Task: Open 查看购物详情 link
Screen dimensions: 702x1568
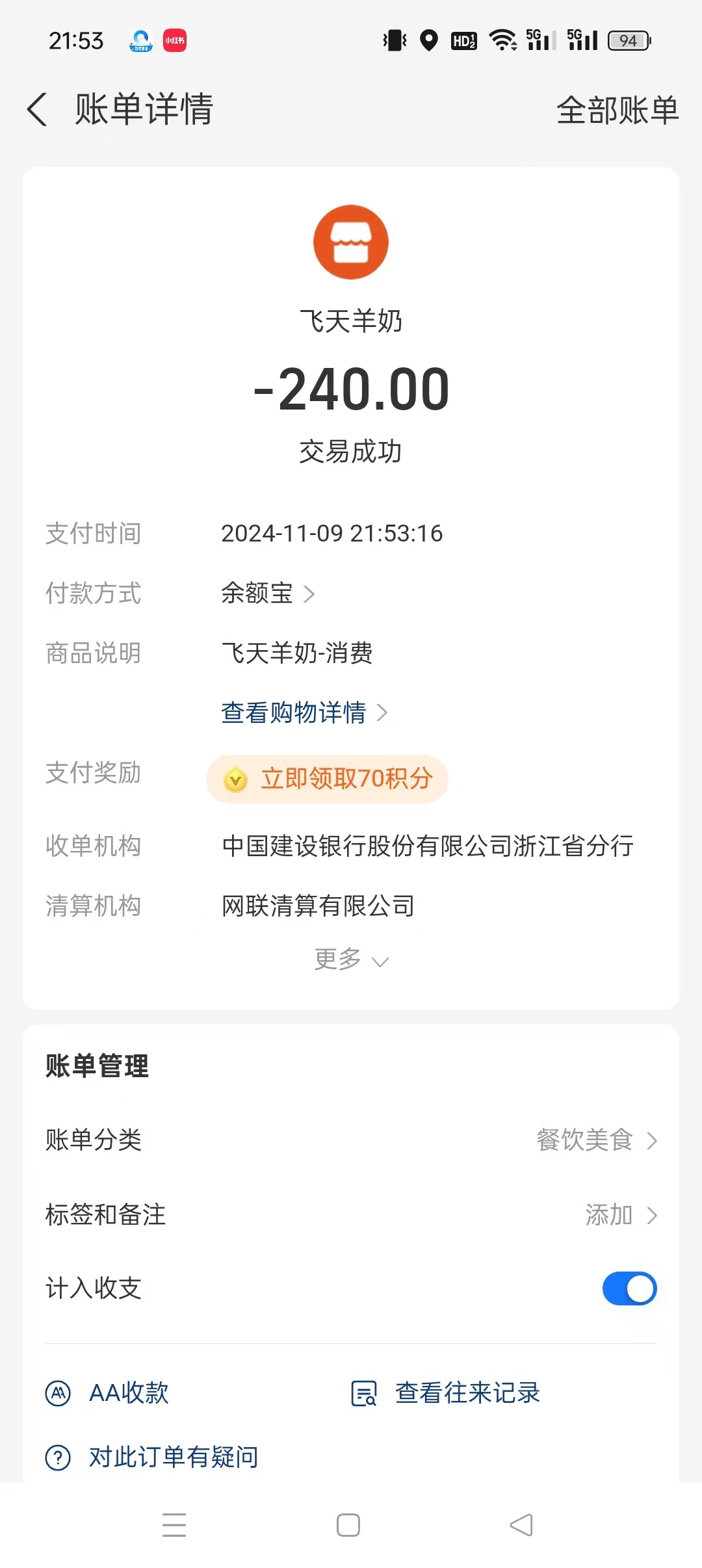Action: (304, 713)
